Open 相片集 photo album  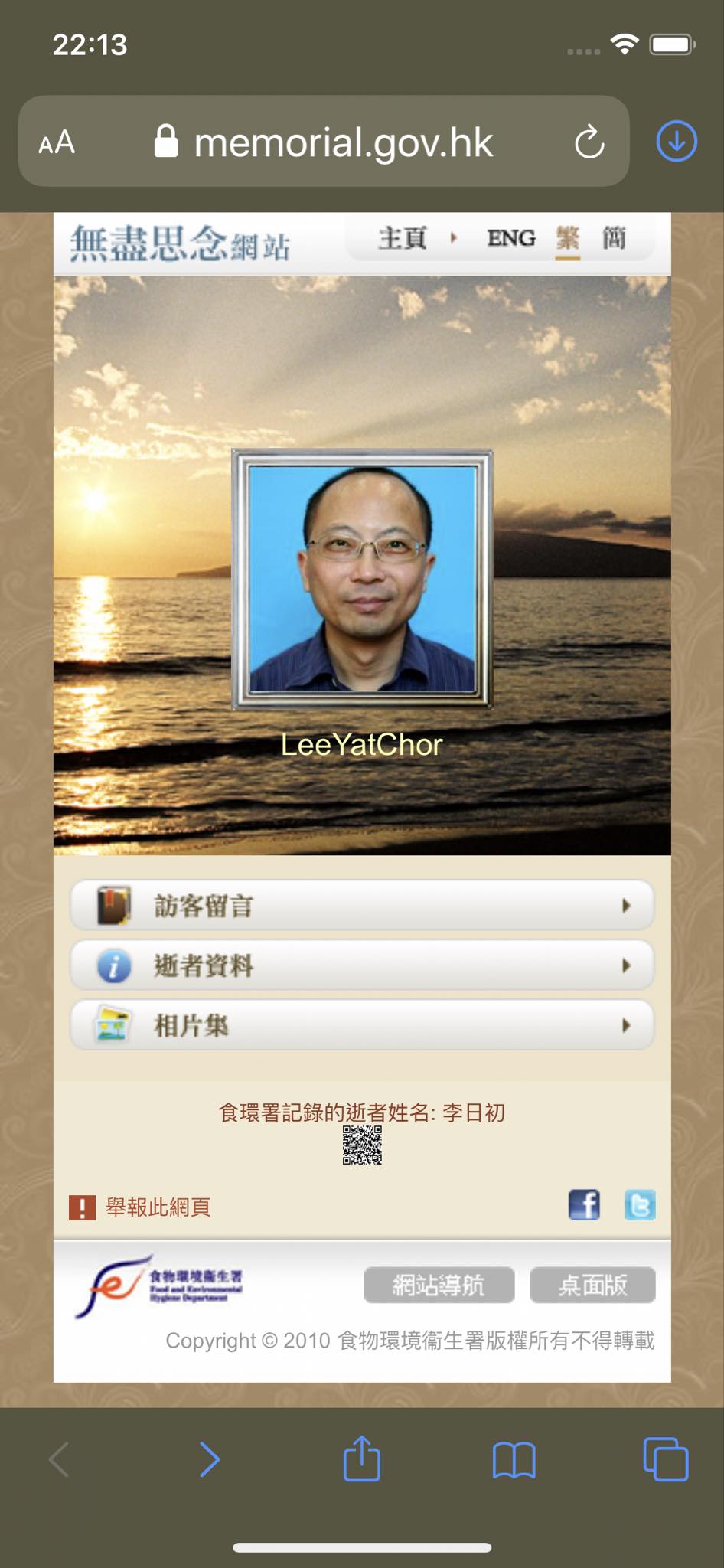(361, 1025)
